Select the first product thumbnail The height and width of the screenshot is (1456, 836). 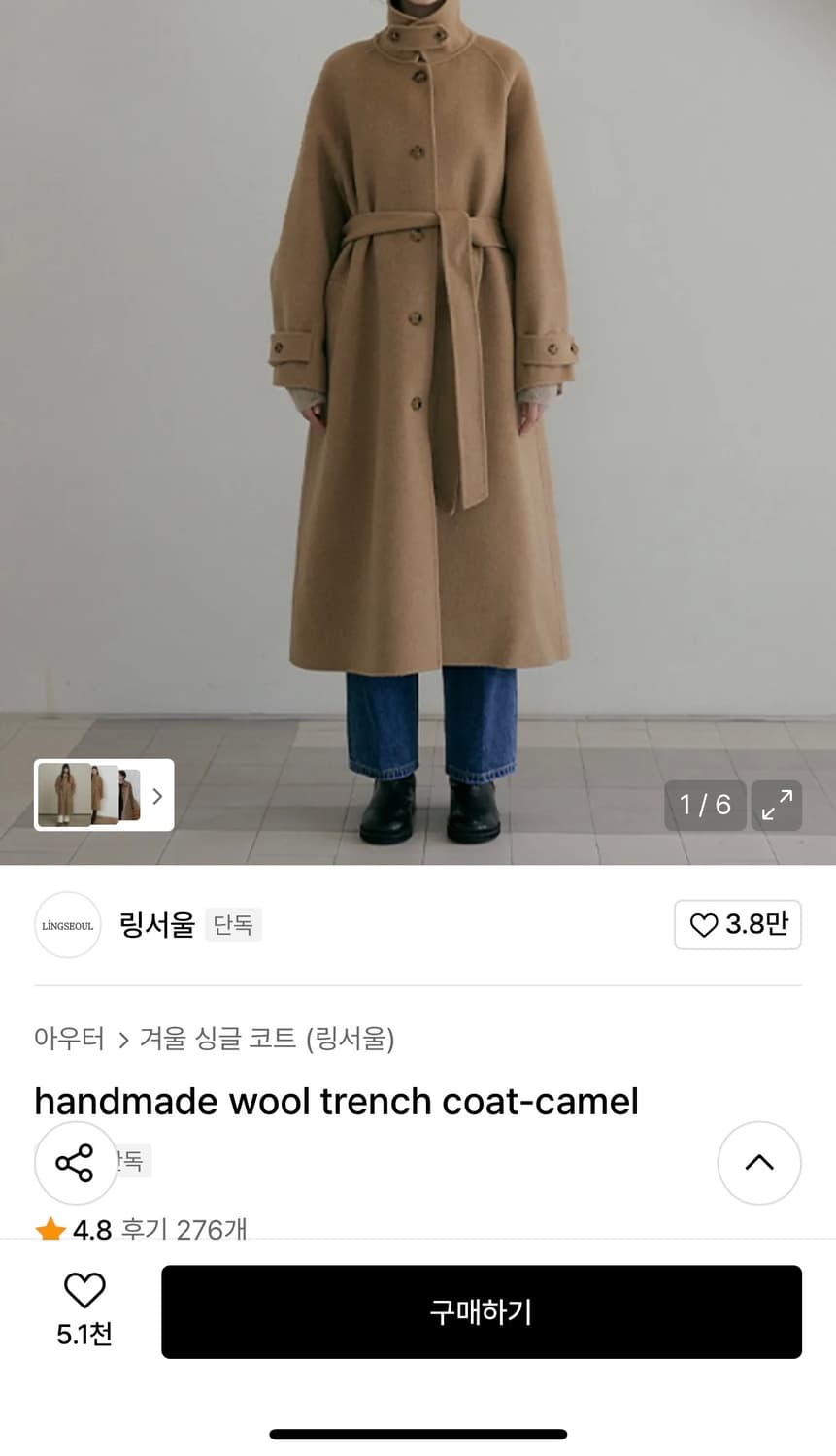click(x=64, y=795)
